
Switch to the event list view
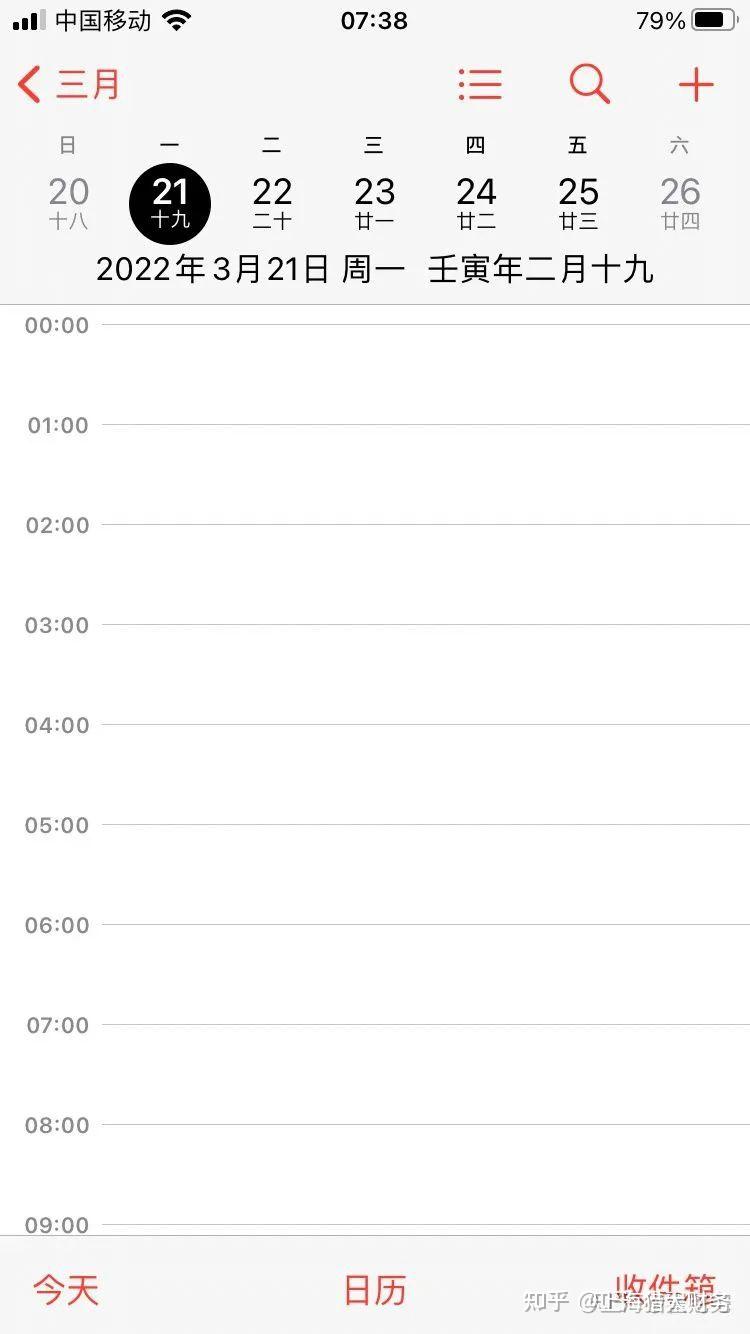point(480,85)
